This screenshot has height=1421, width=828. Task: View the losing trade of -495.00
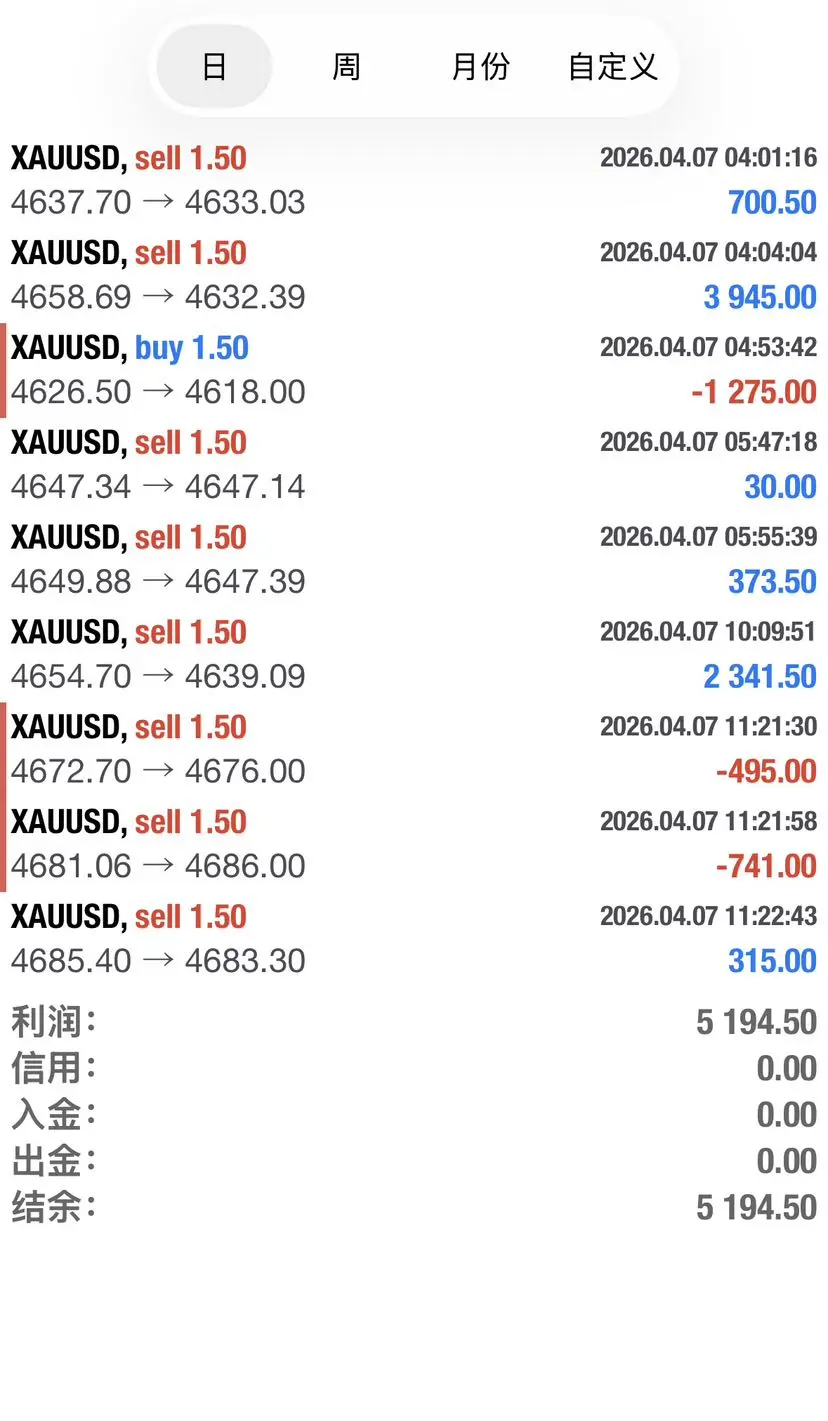(414, 750)
